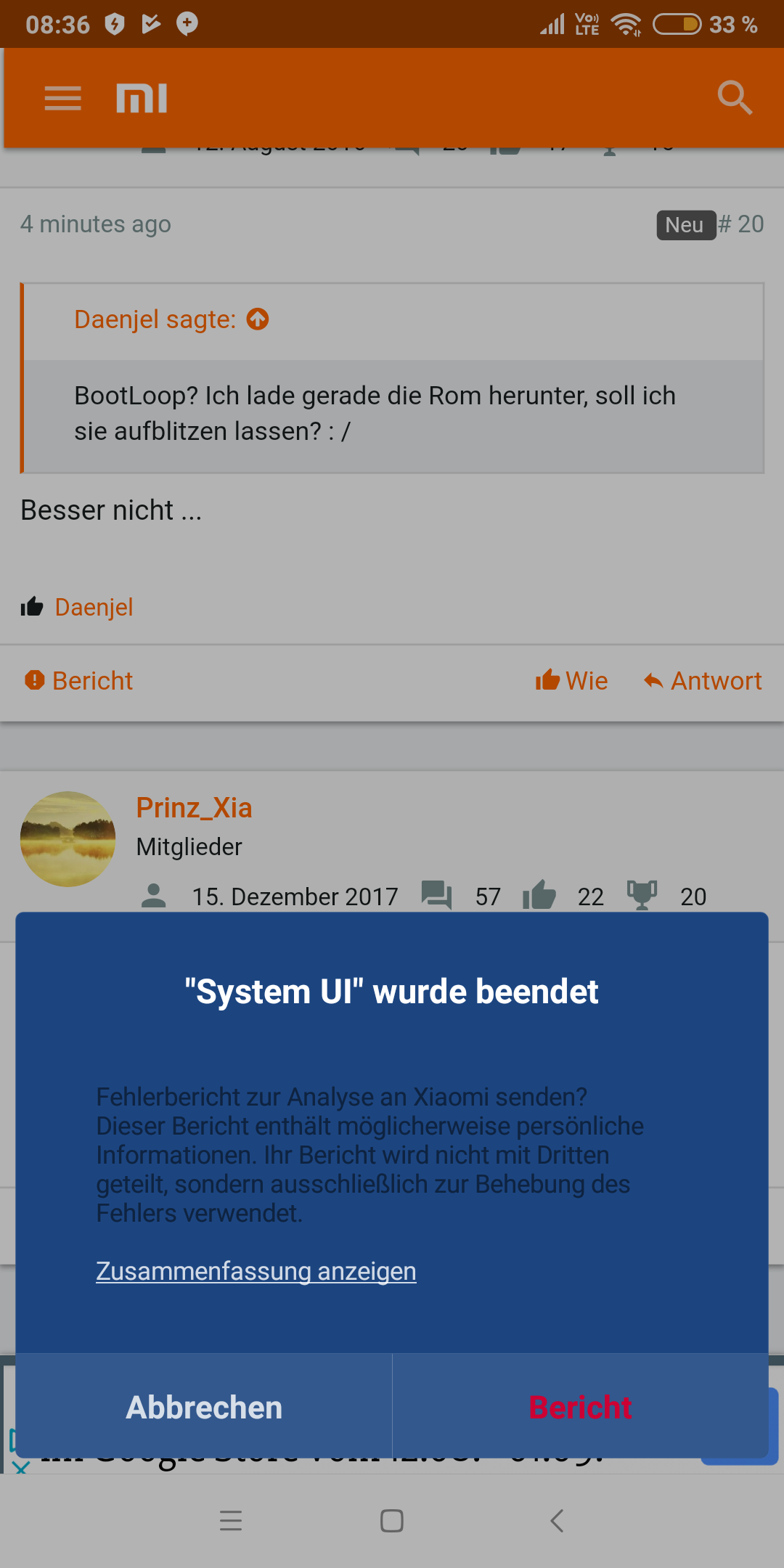Tap Abbrechen in the System UI dialog
784x1568 pixels.
[x=204, y=1407]
